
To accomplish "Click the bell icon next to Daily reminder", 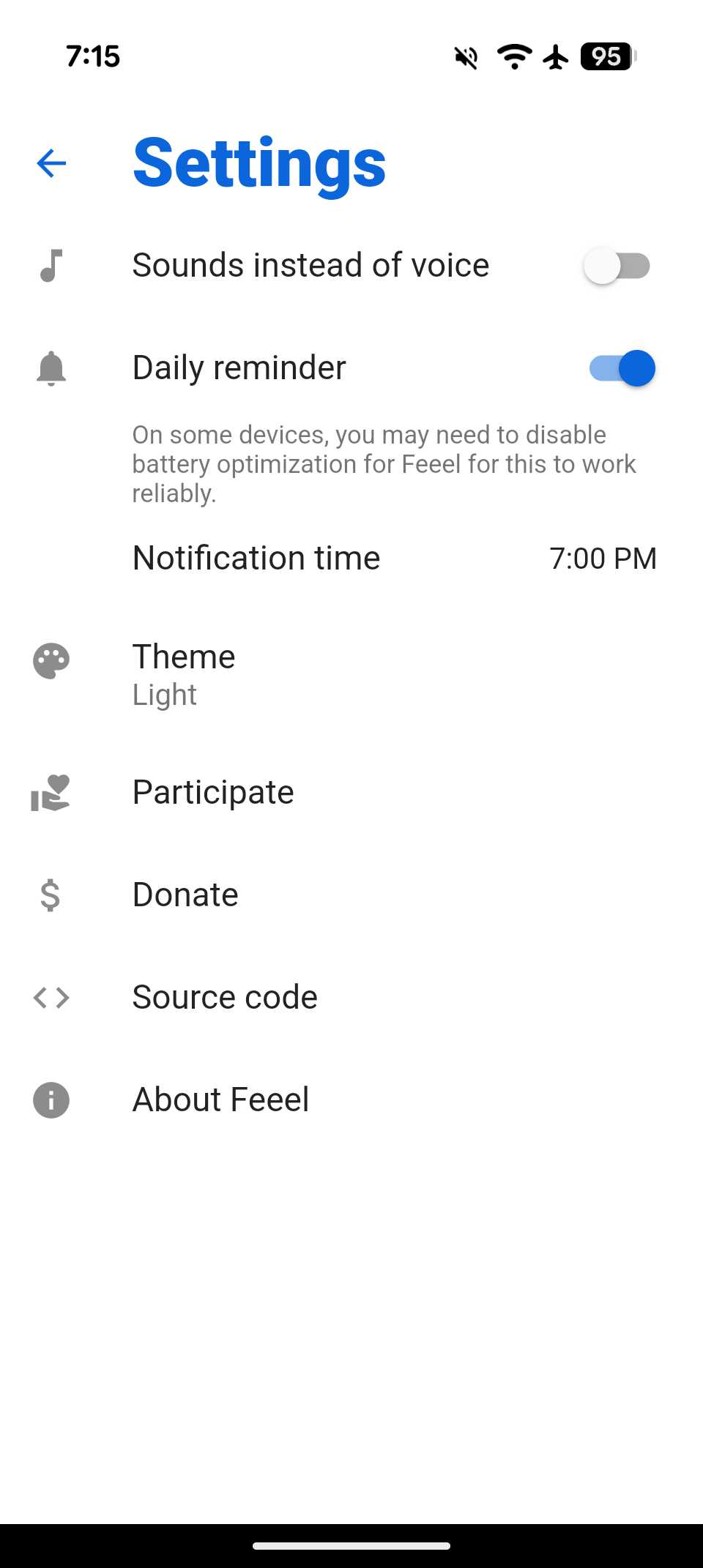I will click(x=51, y=368).
